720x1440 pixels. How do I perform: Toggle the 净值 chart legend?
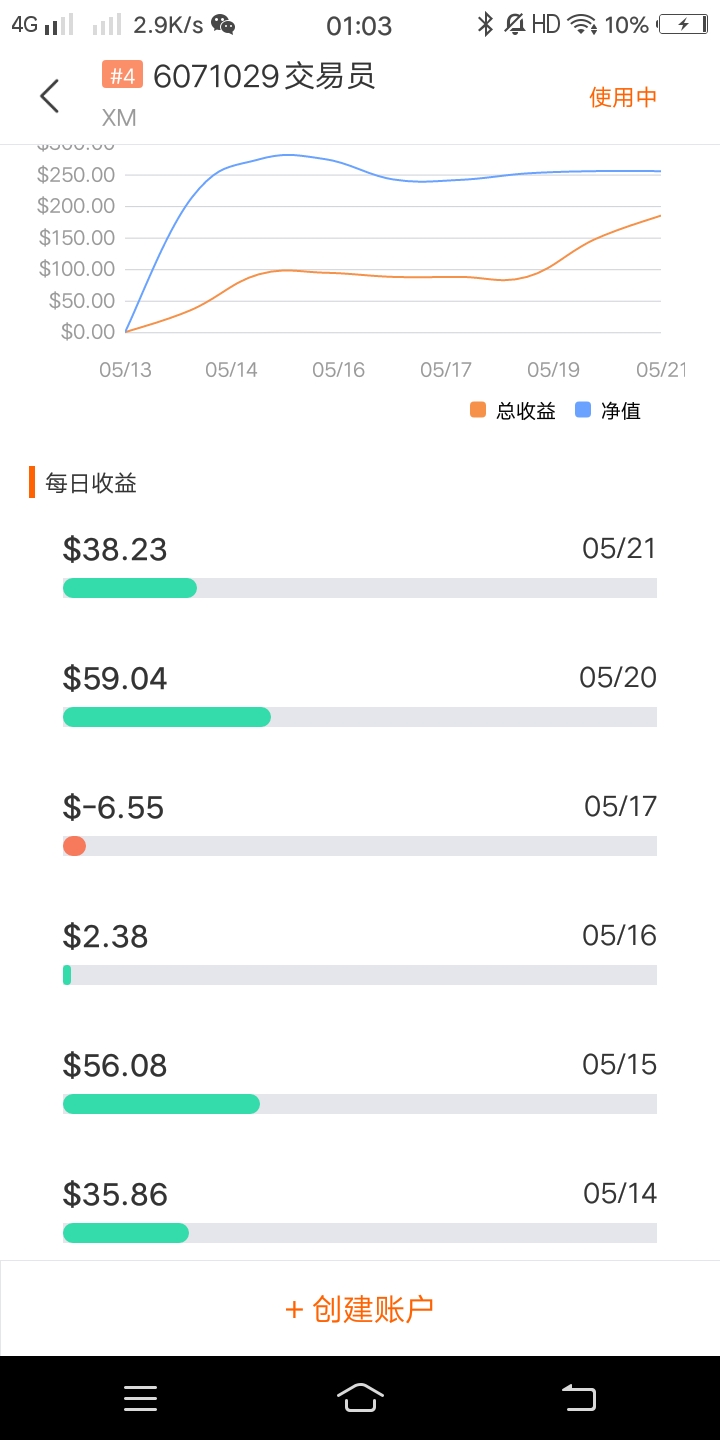pyautogui.click(x=608, y=411)
